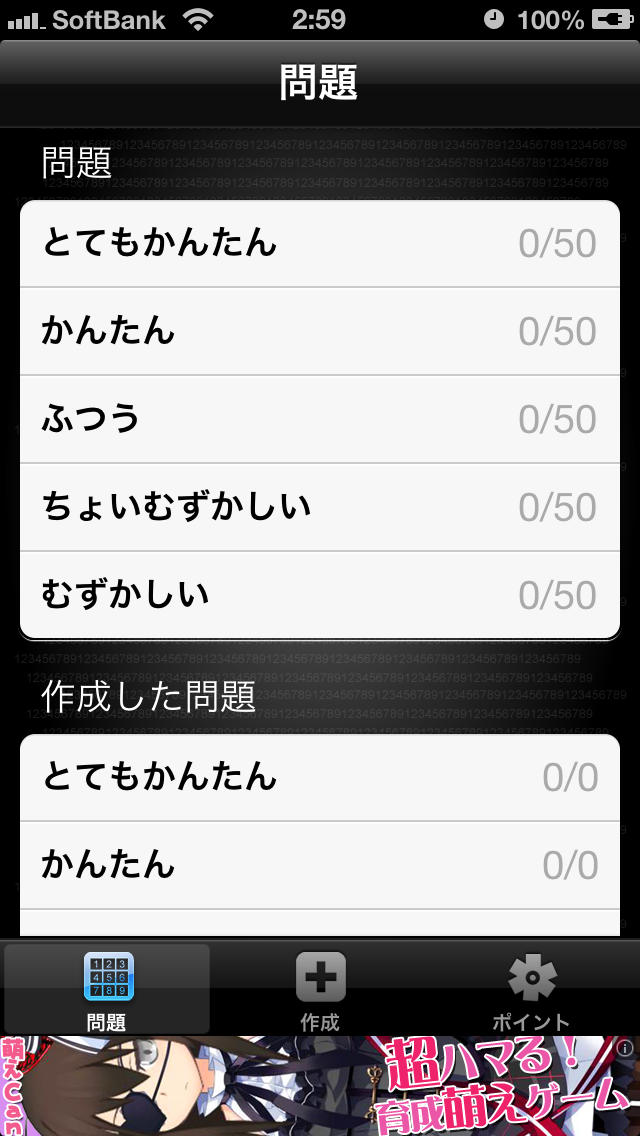
Task: Open とてもかんたん in the 問題 section
Action: coord(320,244)
